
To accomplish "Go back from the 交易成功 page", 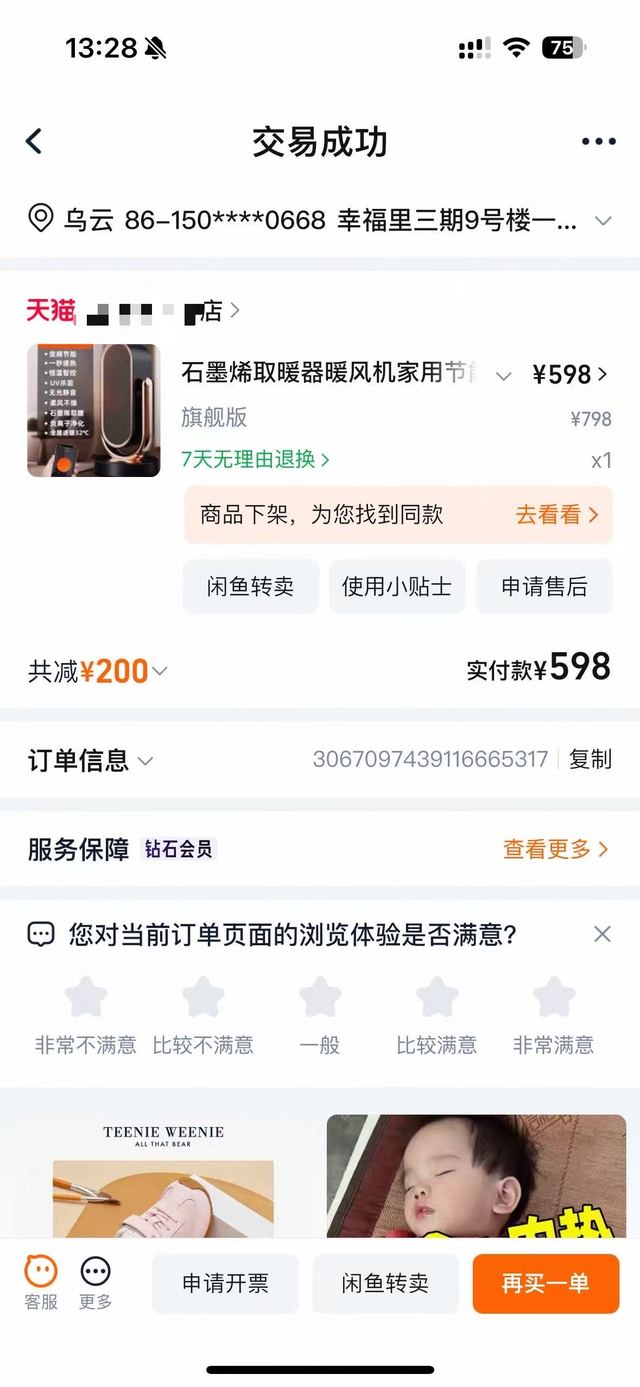I will pos(34,141).
